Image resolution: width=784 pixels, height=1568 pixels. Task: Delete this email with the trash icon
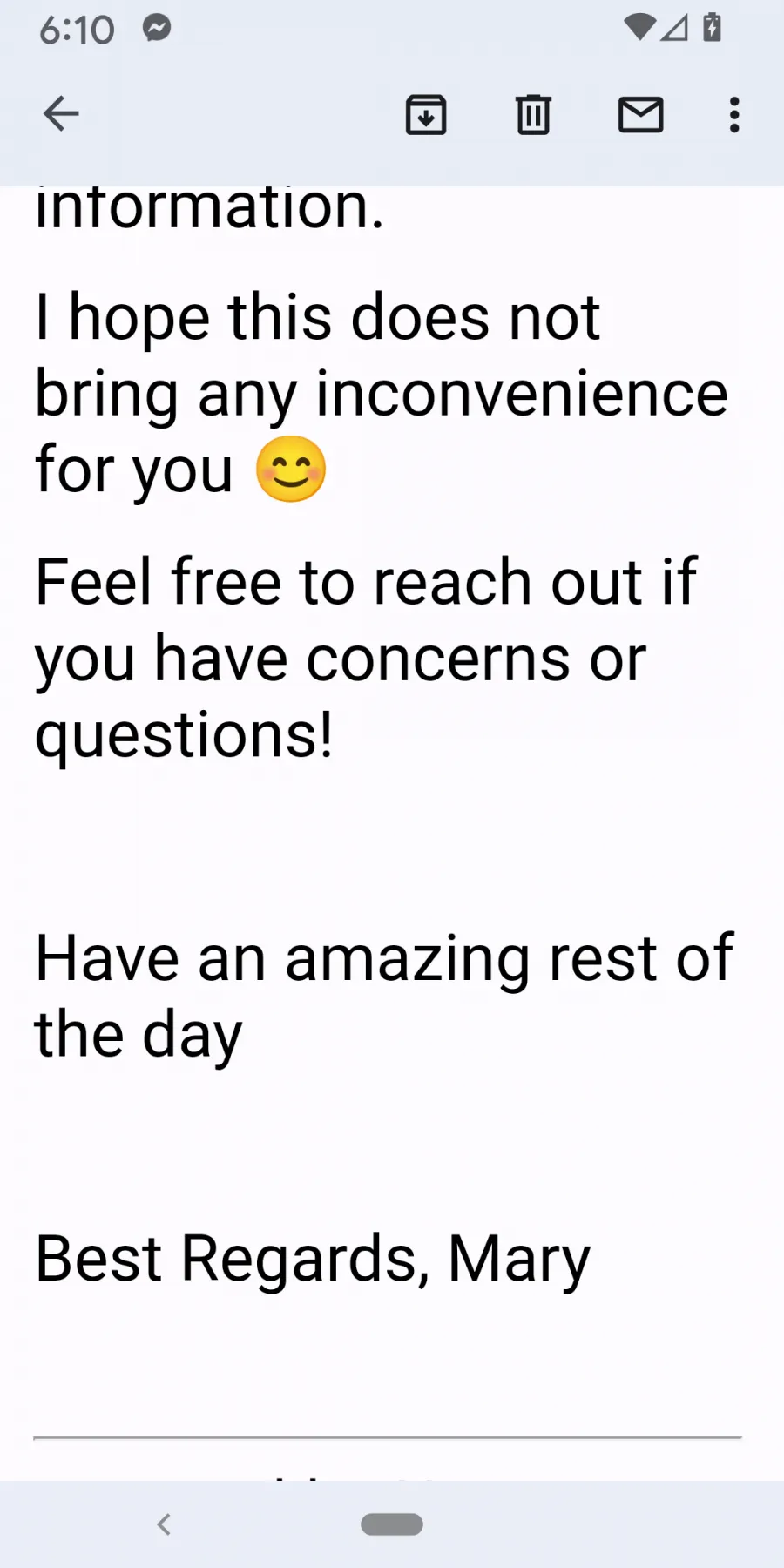[533, 114]
